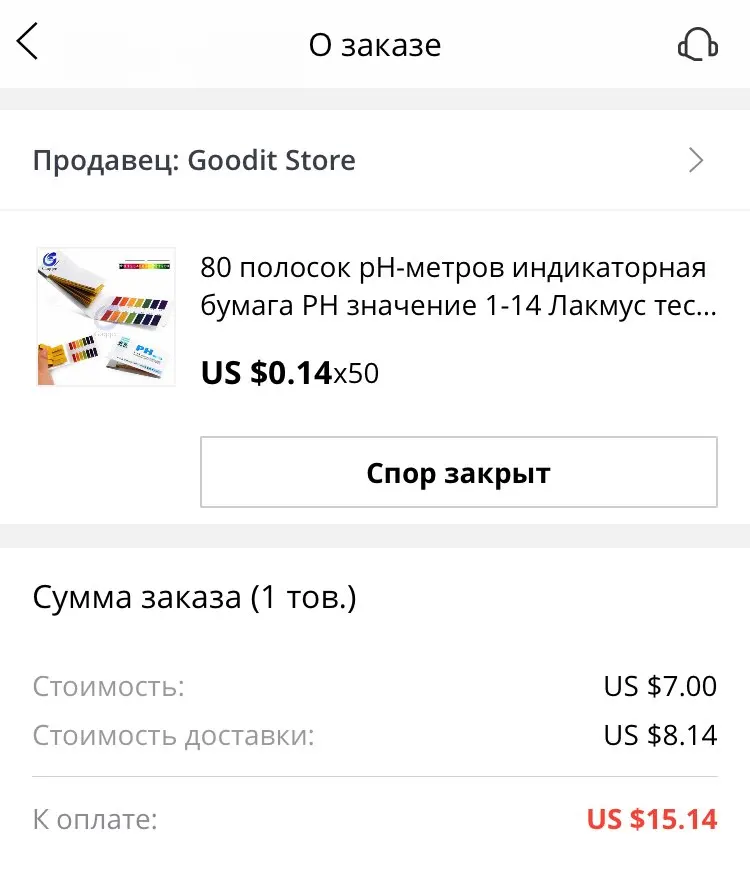
Task: Open the pH indicator strips product
Action: tap(457, 287)
